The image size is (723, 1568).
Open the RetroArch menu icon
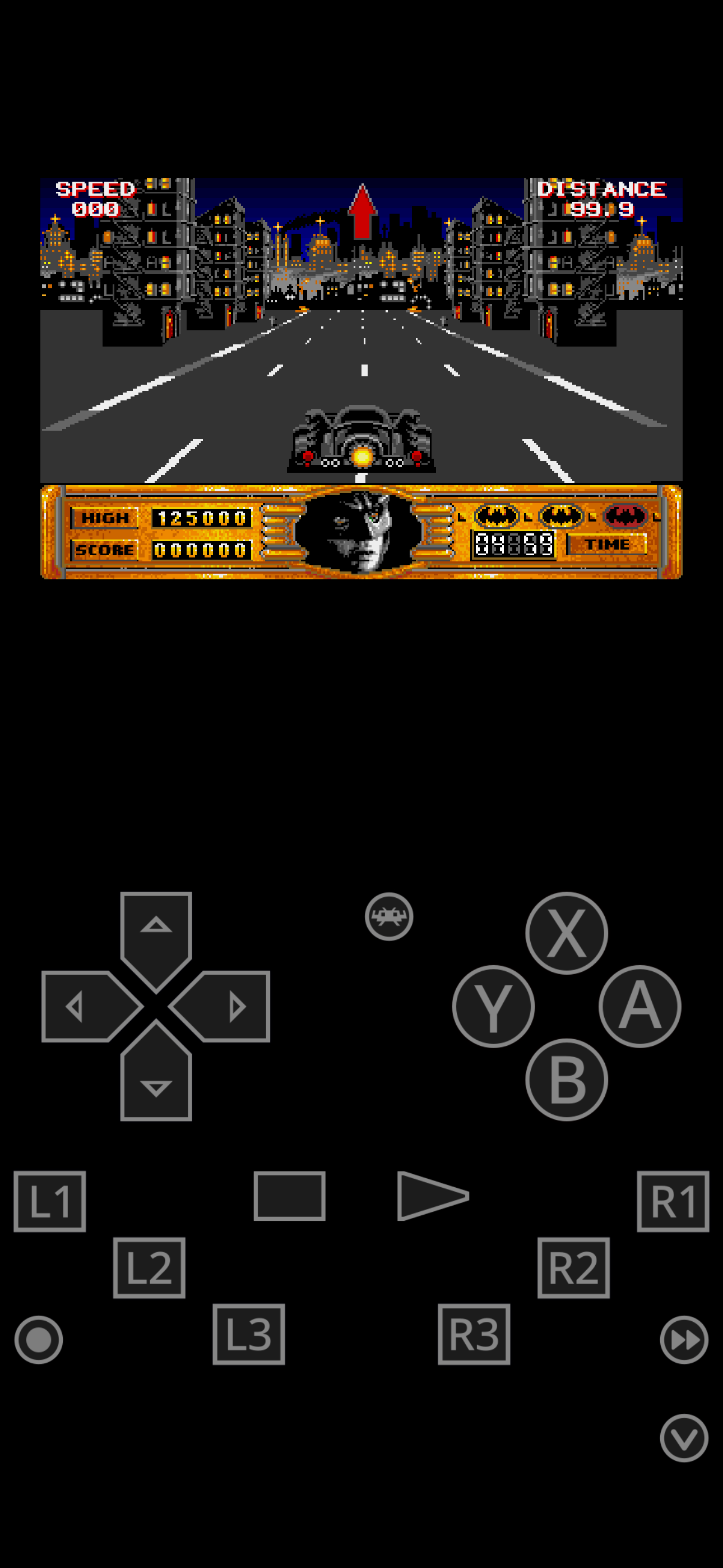click(x=389, y=916)
